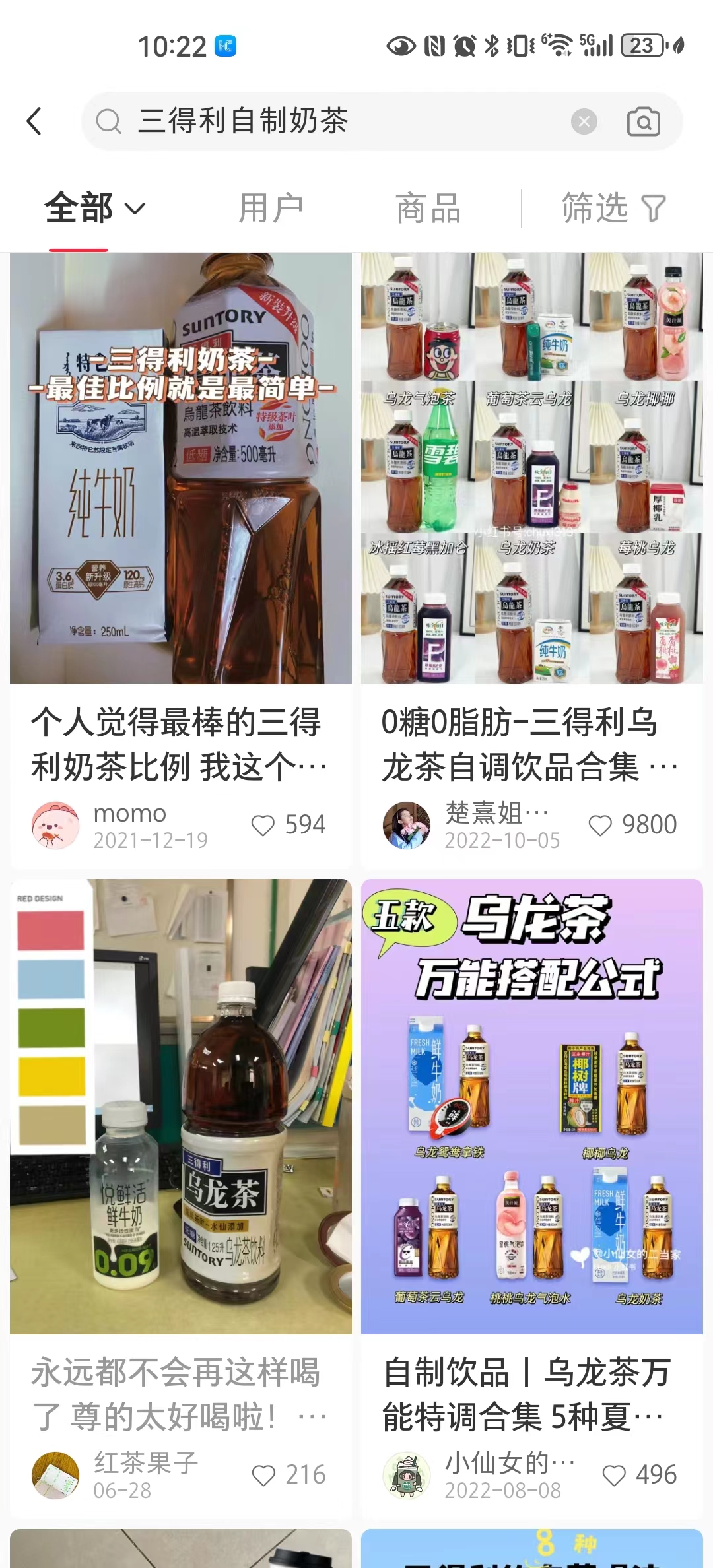The height and width of the screenshot is (1568, 713).
Task: Switch to the 用户 tab
Action: tap(271, 209)
